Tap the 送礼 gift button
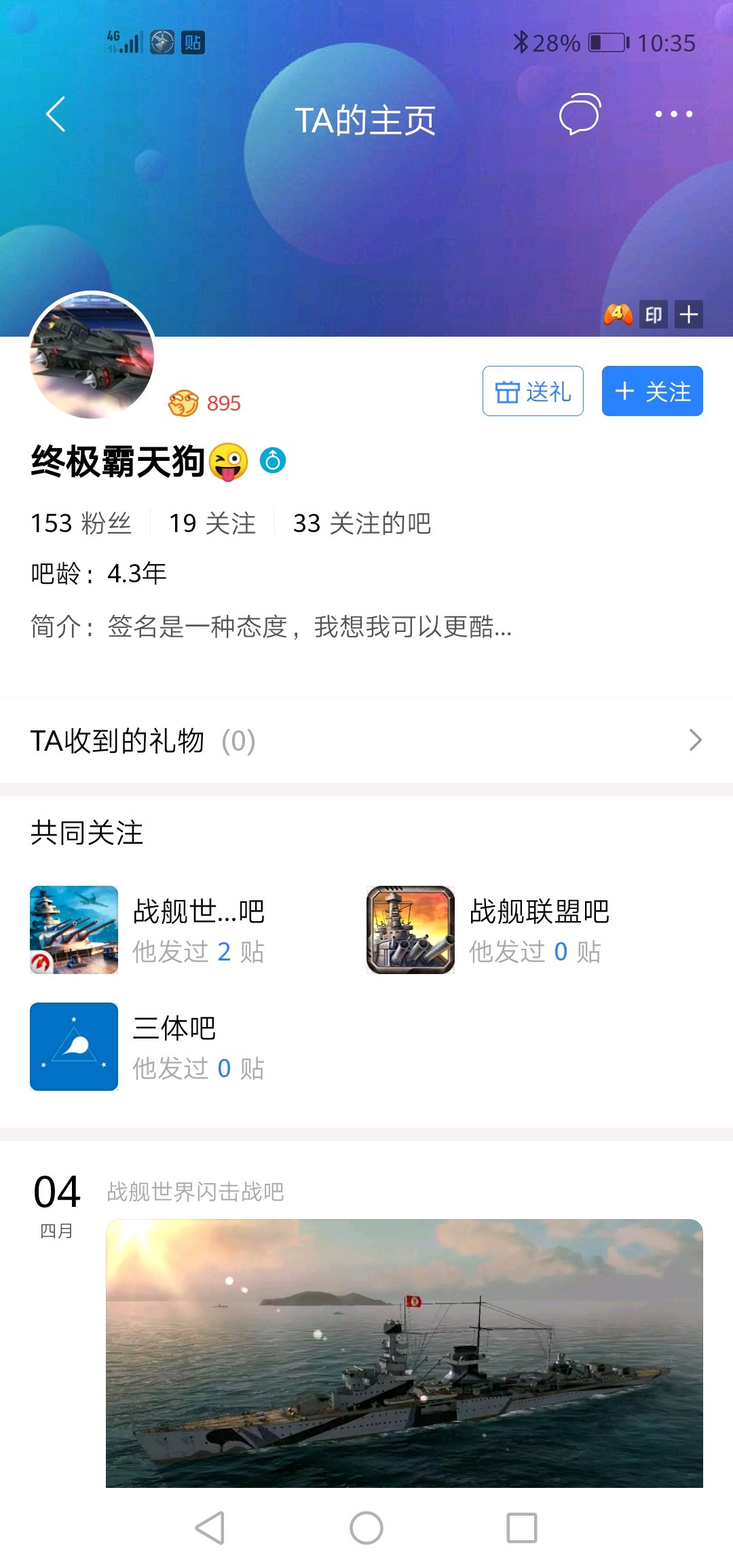Screen dimensions: 733x1568 coord(533,391)
